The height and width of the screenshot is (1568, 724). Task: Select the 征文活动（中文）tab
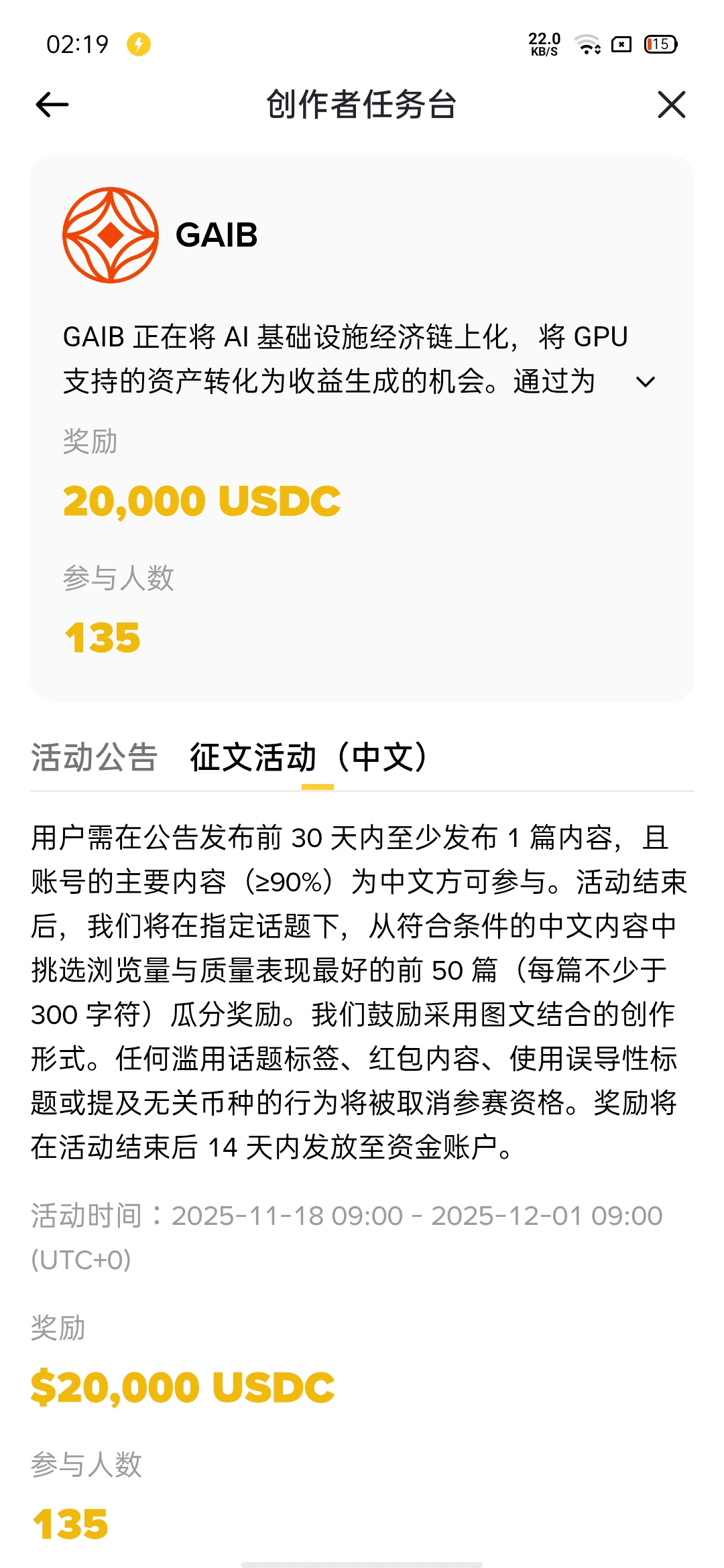(309, 757)
